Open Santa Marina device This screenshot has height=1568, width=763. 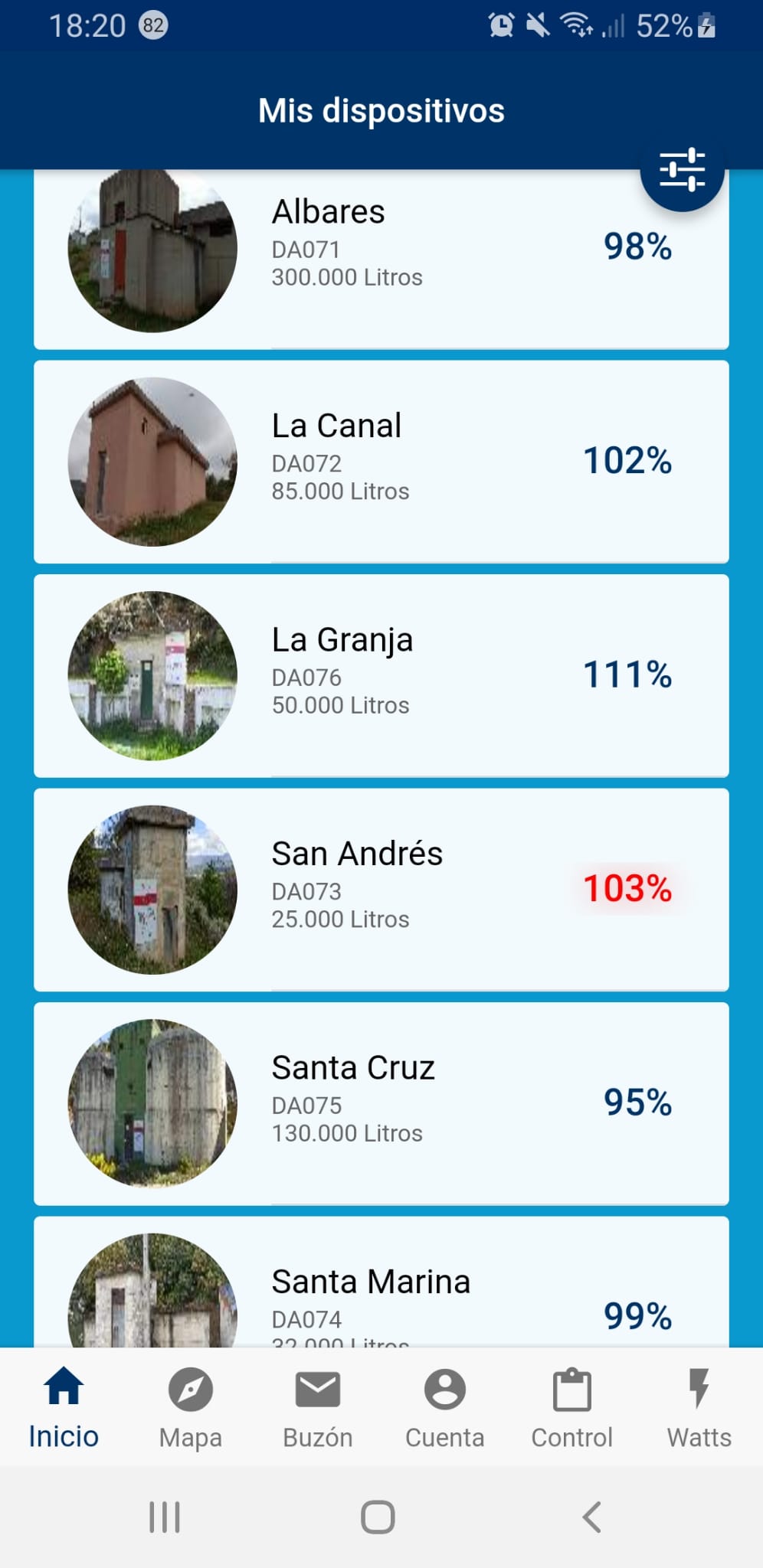click(381, 1294)
